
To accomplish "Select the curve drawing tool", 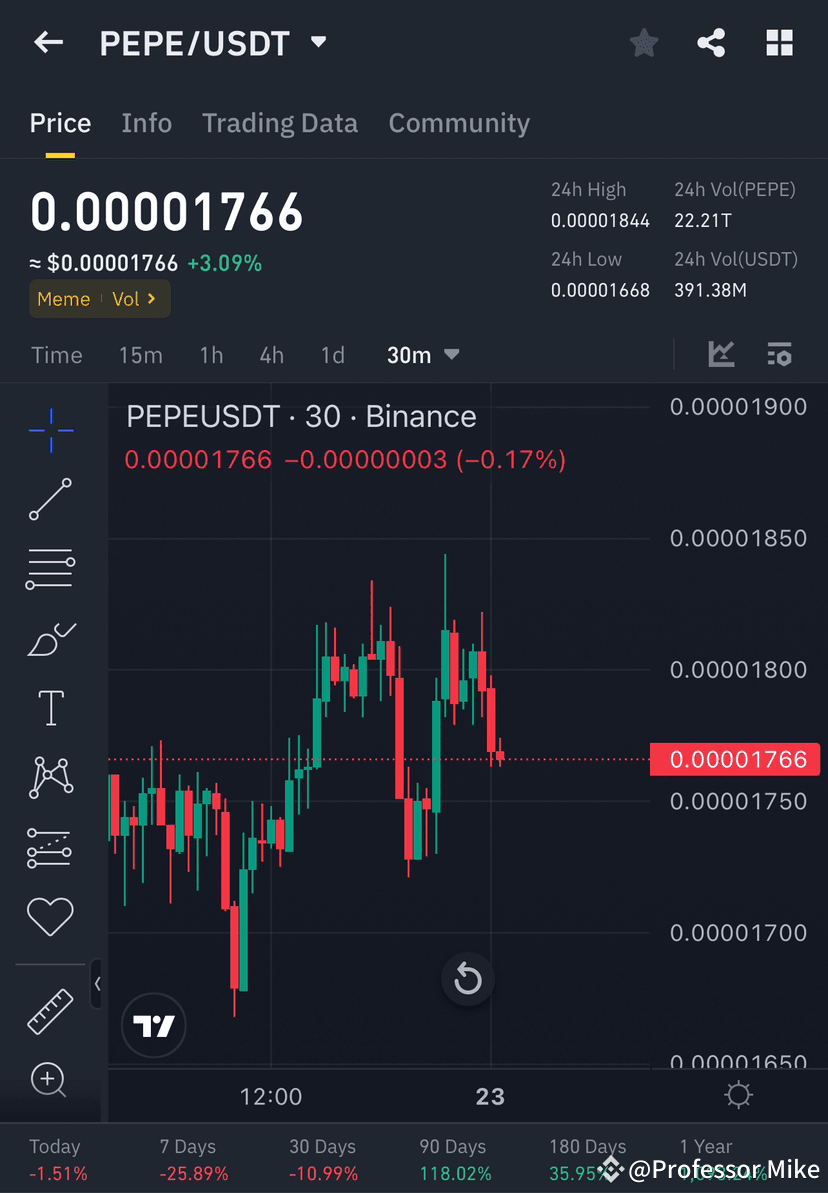I will tap(50, 639).
